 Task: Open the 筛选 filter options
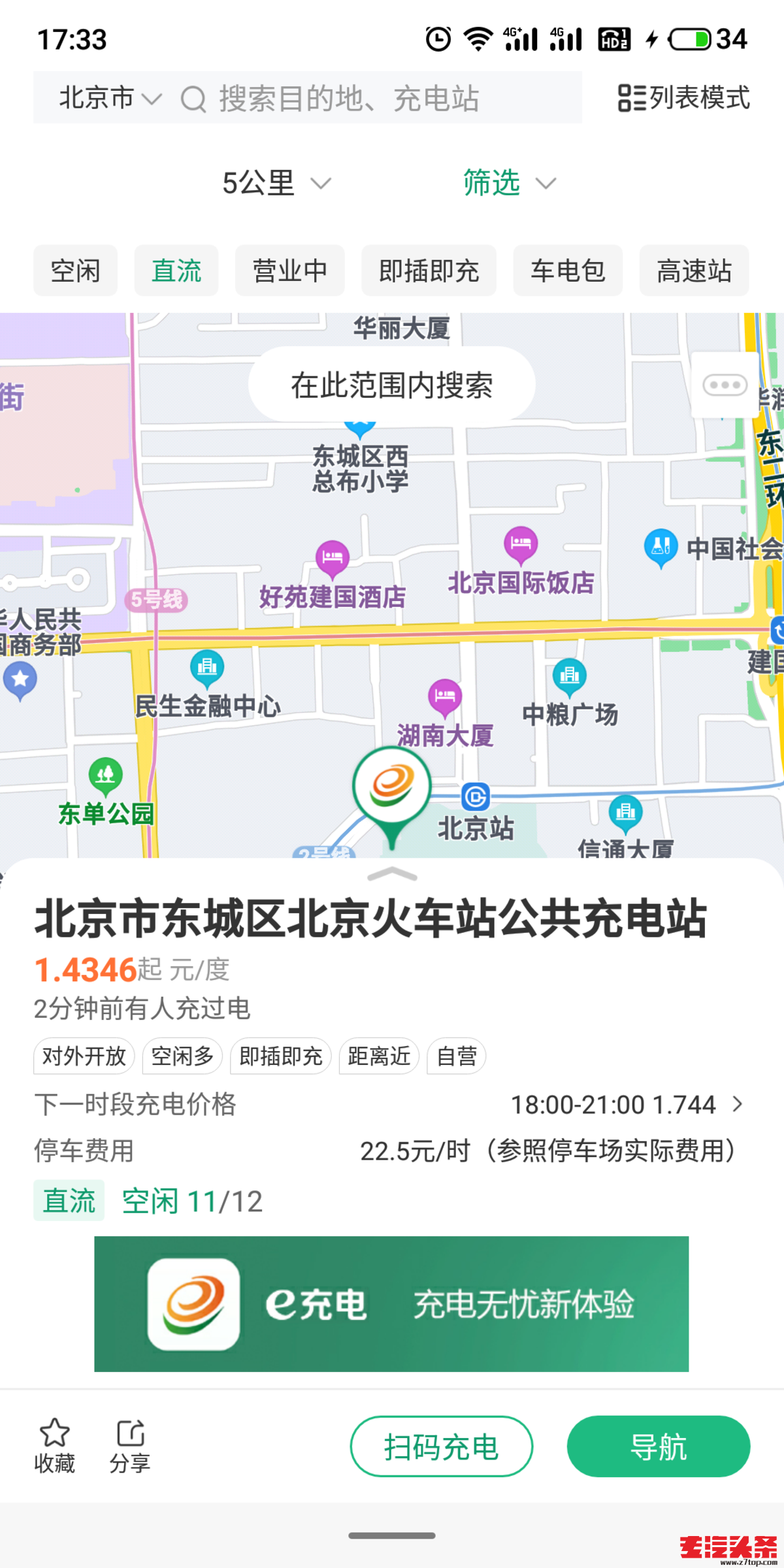(x=509, y=183)
